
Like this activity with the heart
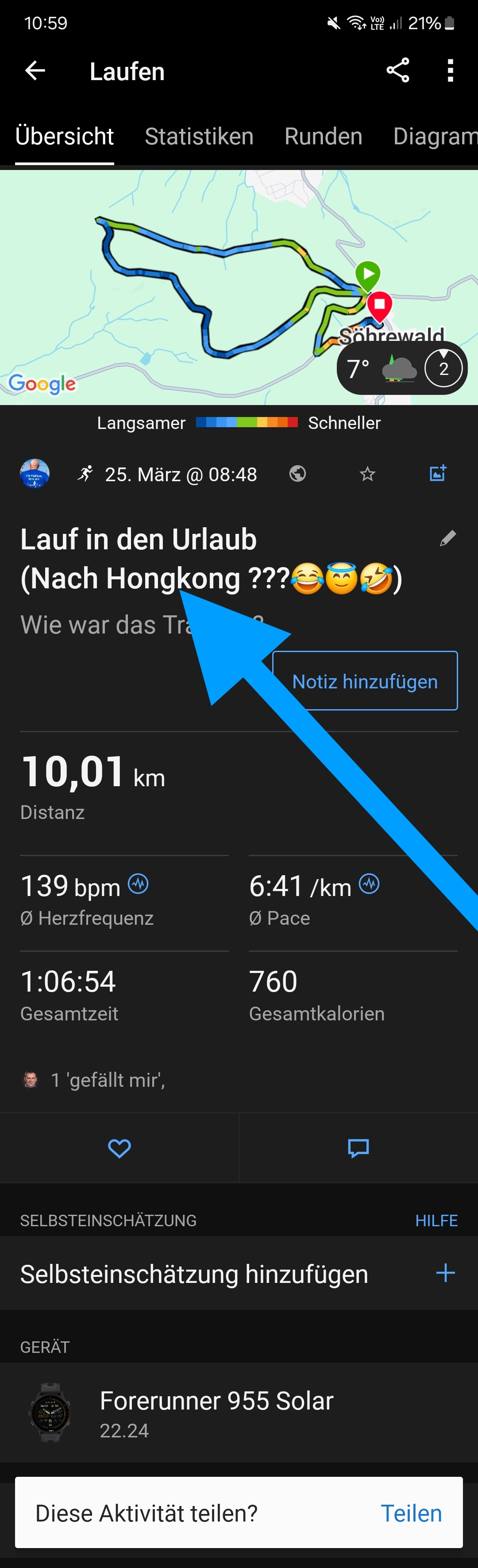coord(119,1148)
